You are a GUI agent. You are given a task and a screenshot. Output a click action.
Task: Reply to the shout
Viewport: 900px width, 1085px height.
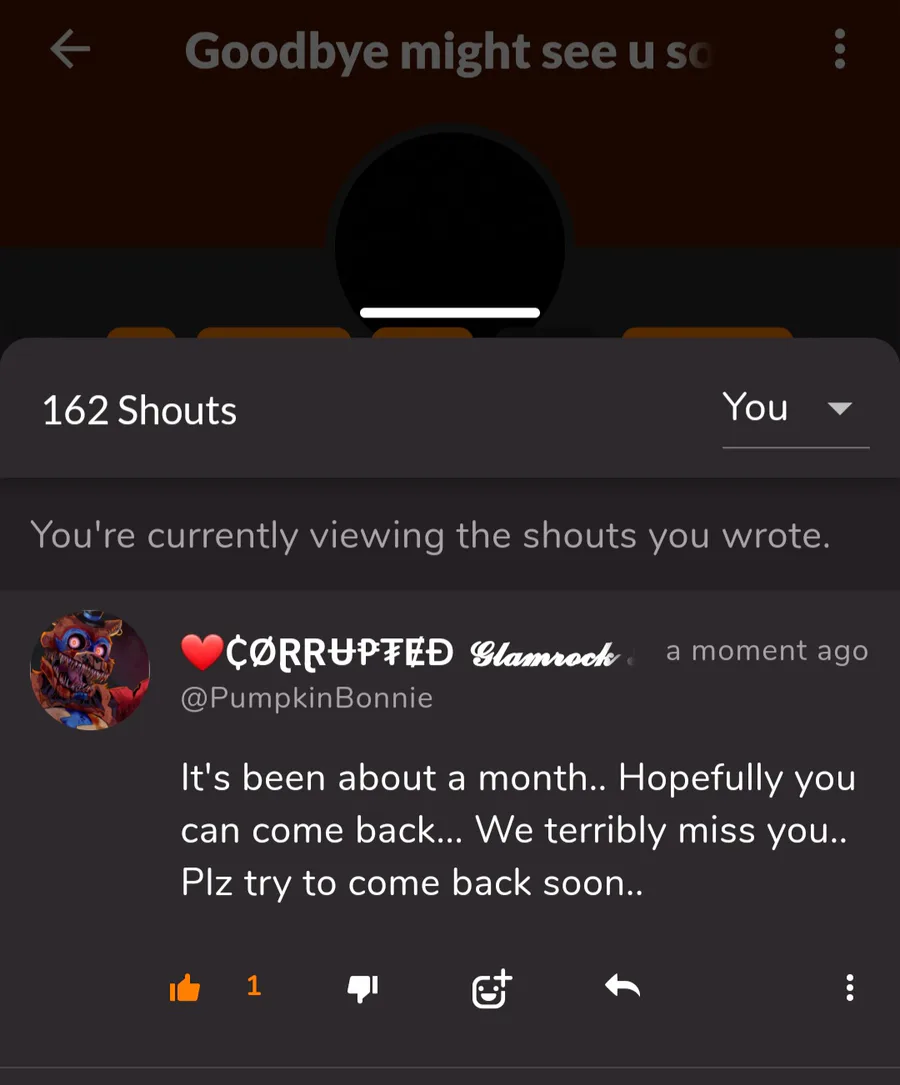[x=622, y=988]
